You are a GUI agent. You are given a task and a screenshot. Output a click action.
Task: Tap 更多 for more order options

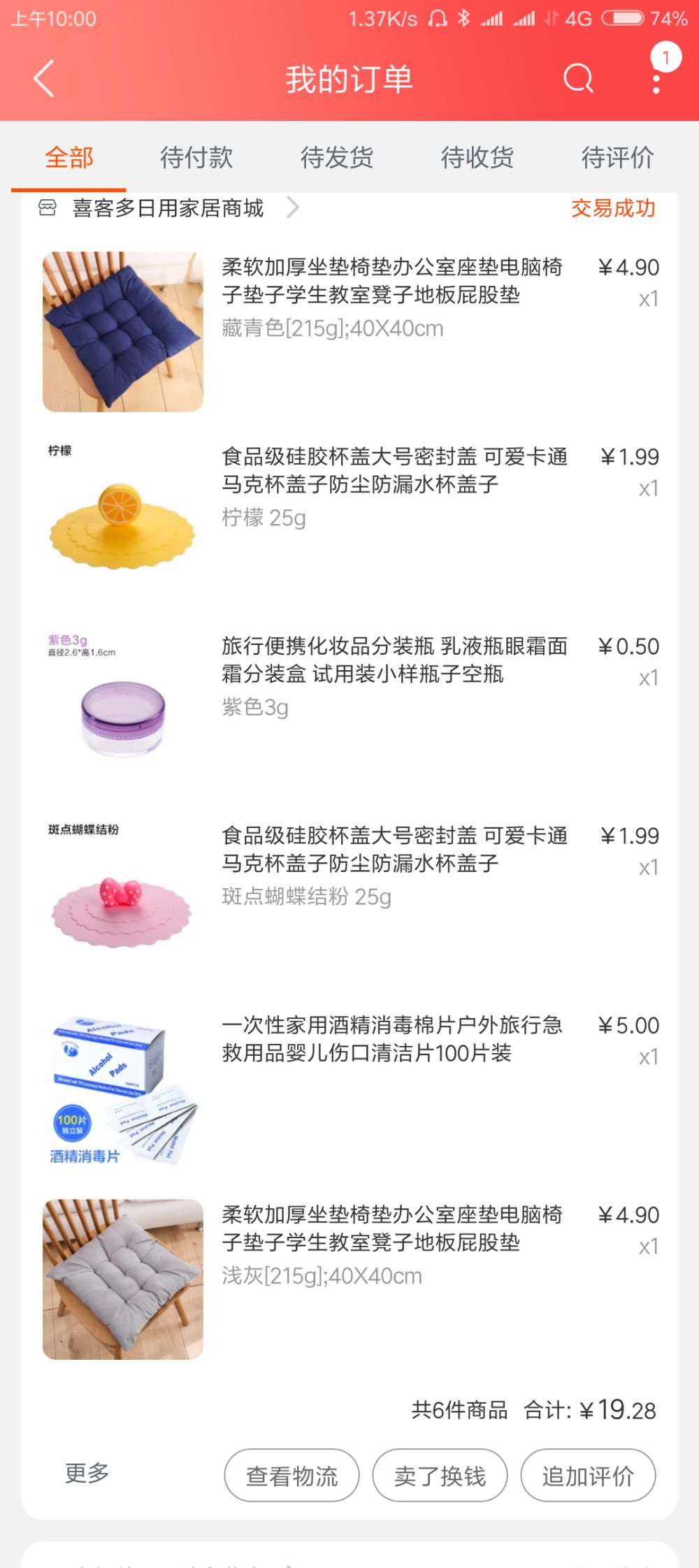coord(87,1473)
